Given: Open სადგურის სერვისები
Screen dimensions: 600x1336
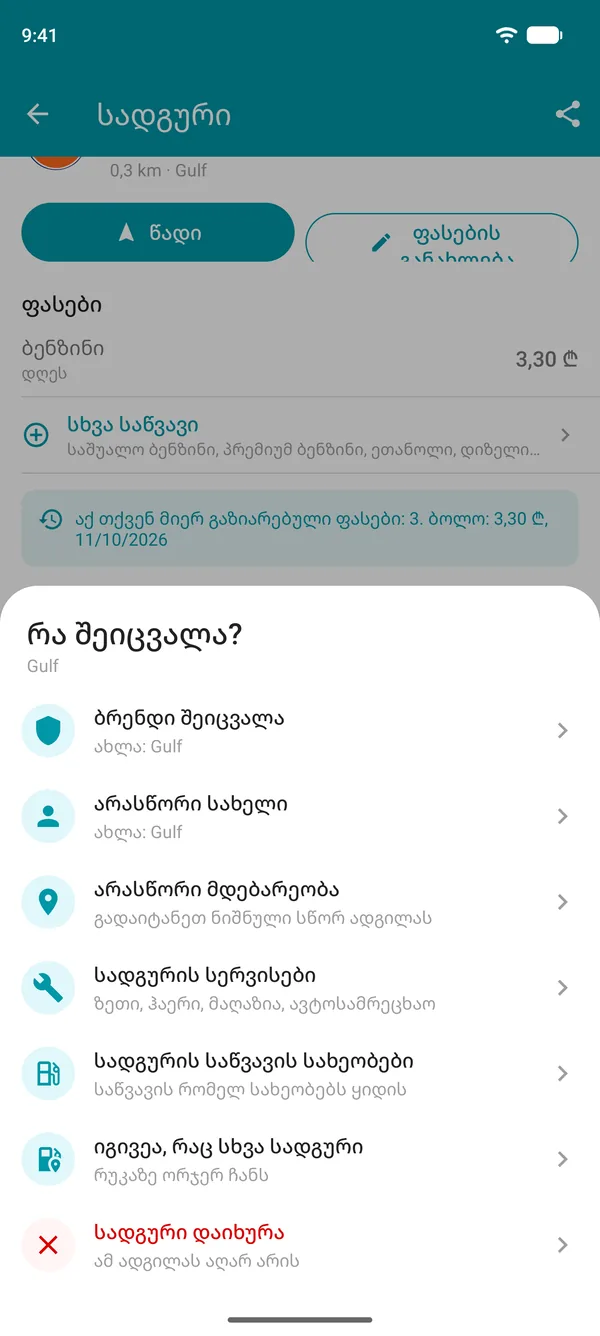Looking at the screenshot, I should pos(300,988).
